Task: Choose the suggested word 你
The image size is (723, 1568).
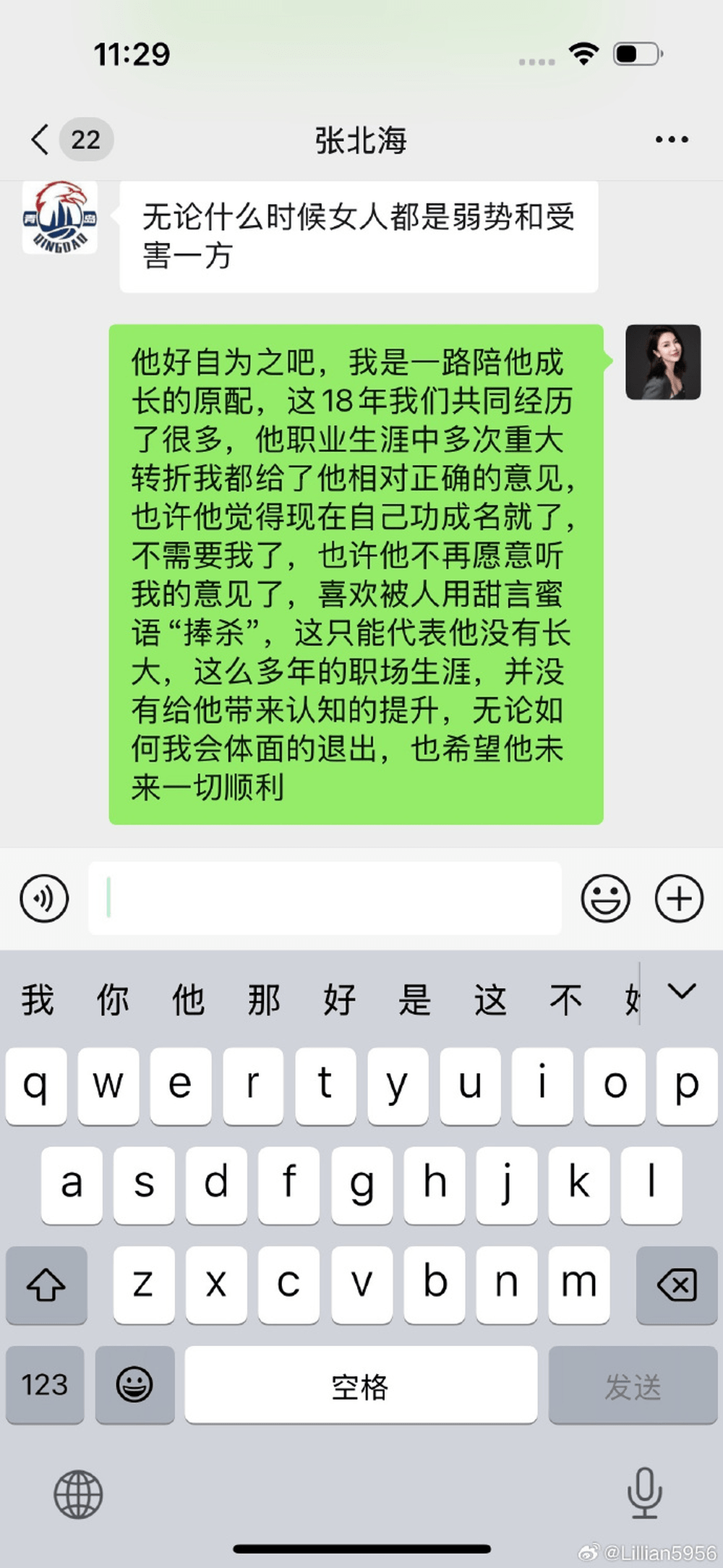Action: point(113,1000)
